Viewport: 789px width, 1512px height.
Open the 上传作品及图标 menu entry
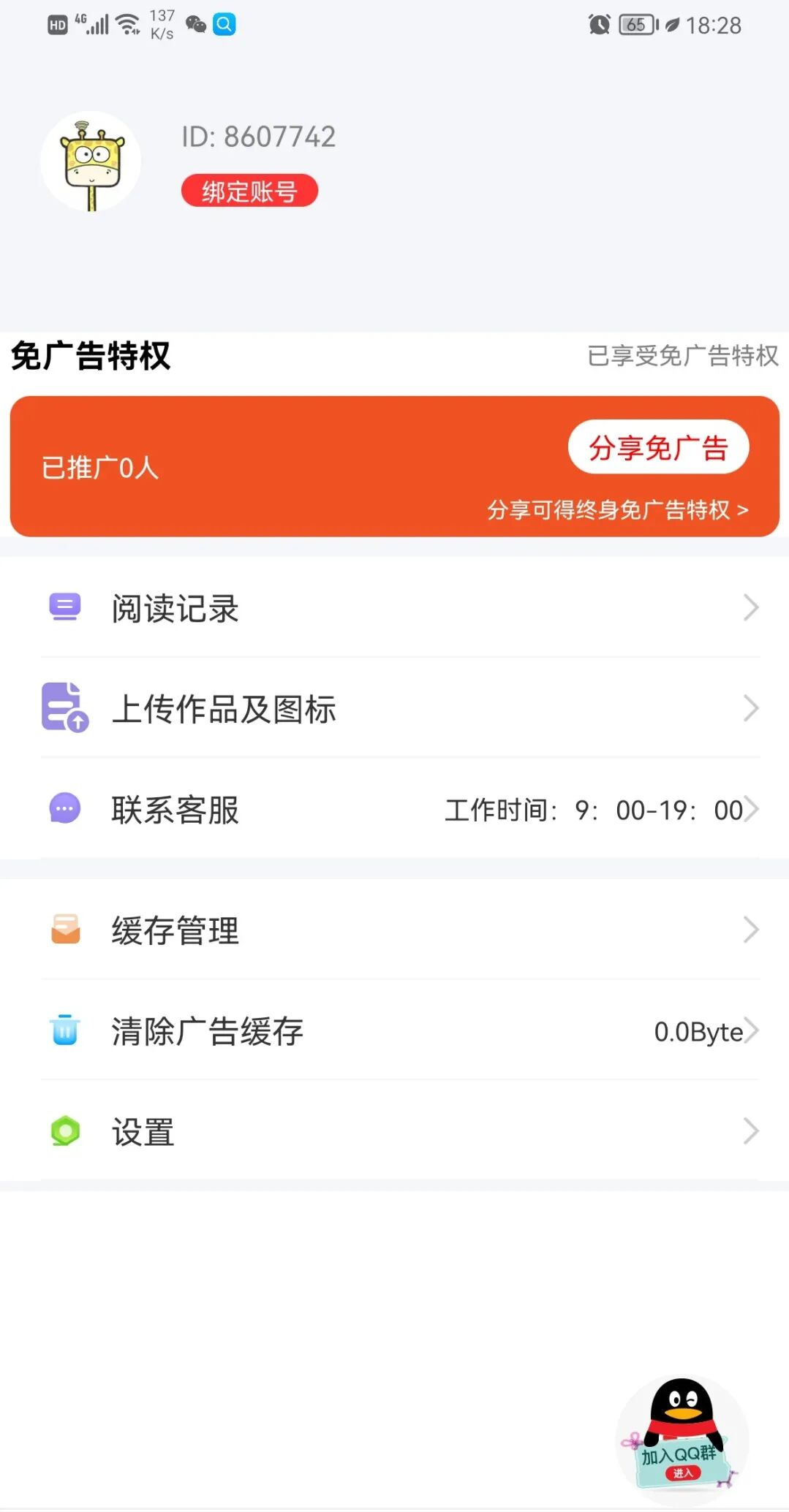224,707
